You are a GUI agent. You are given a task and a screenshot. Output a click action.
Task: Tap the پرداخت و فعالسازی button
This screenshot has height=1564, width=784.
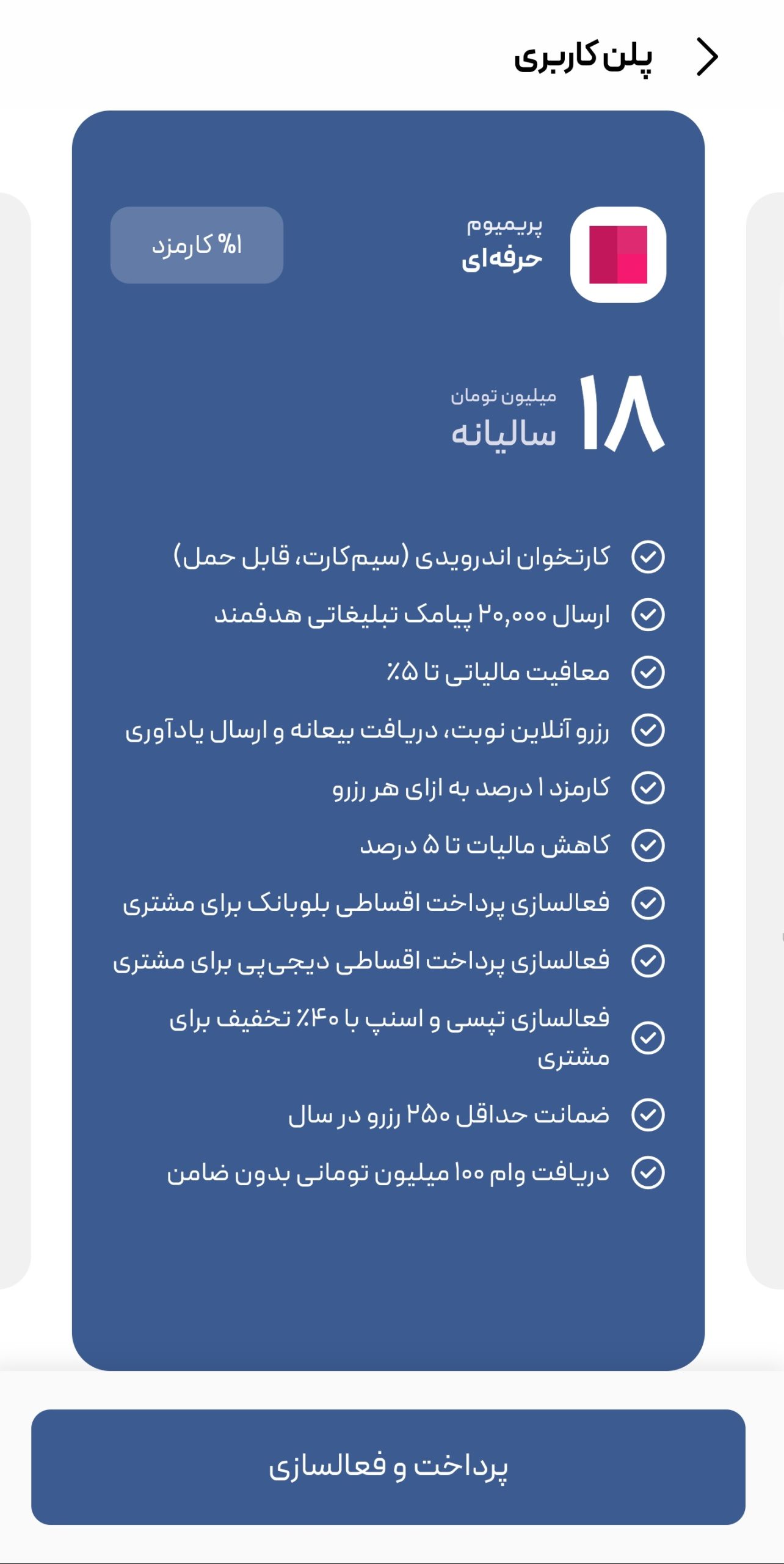click(x=388, y=1466)
